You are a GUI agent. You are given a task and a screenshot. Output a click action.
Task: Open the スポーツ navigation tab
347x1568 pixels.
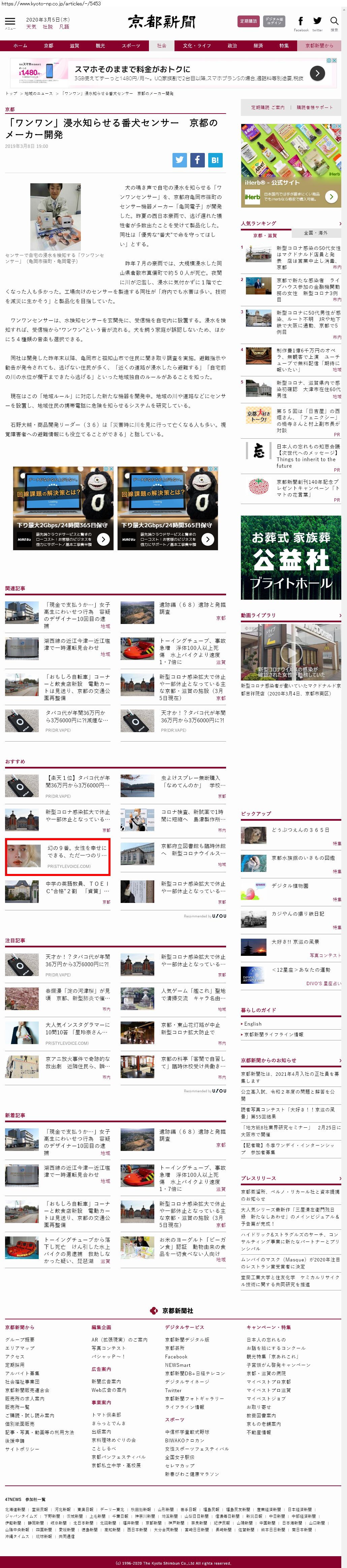pyautogui.click(x=131, y=46)
